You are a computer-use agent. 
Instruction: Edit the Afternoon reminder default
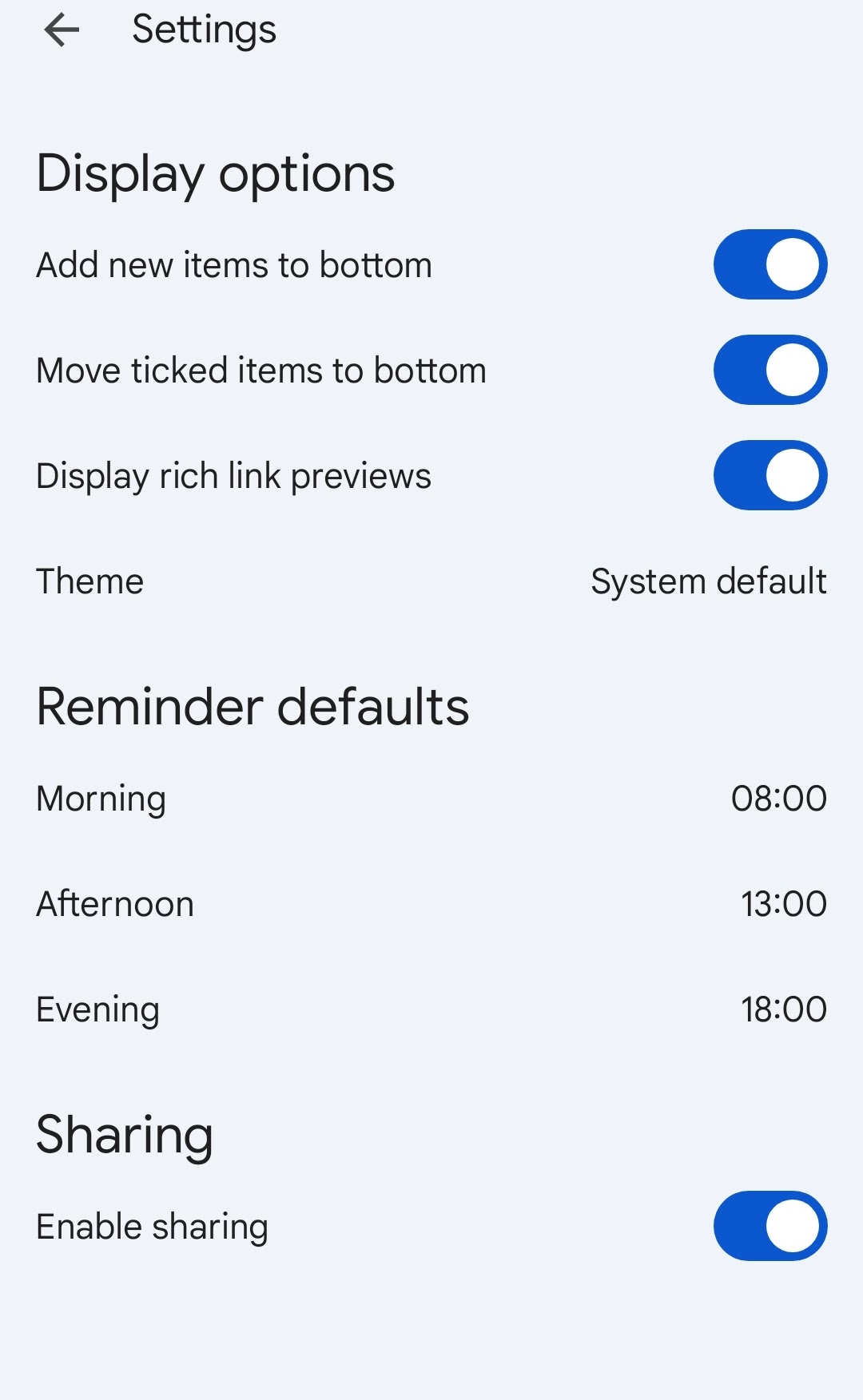[x=431, y=904]
